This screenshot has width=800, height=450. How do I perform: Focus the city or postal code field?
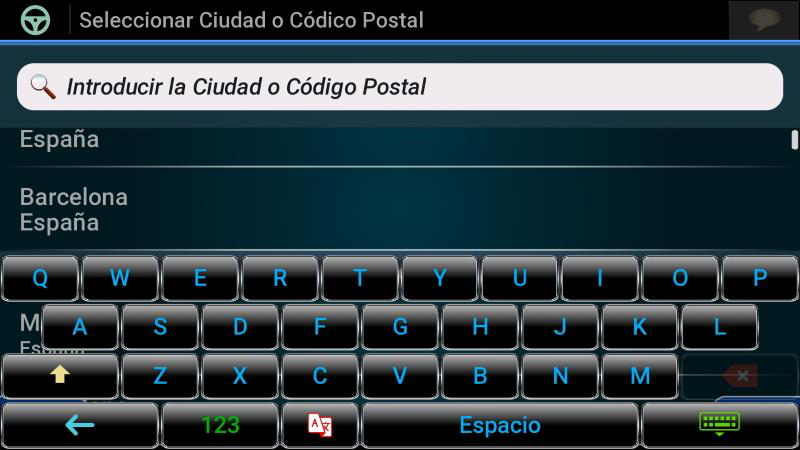pyautogui.click(x=400, y=87)
